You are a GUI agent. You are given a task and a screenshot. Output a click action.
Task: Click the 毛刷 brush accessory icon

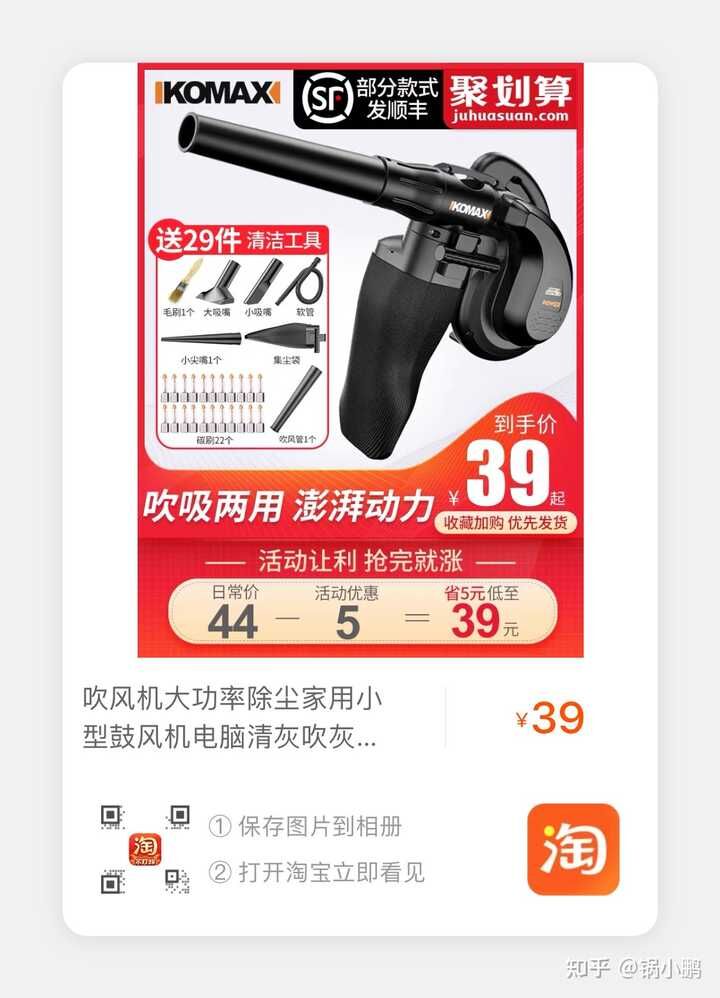186,282
